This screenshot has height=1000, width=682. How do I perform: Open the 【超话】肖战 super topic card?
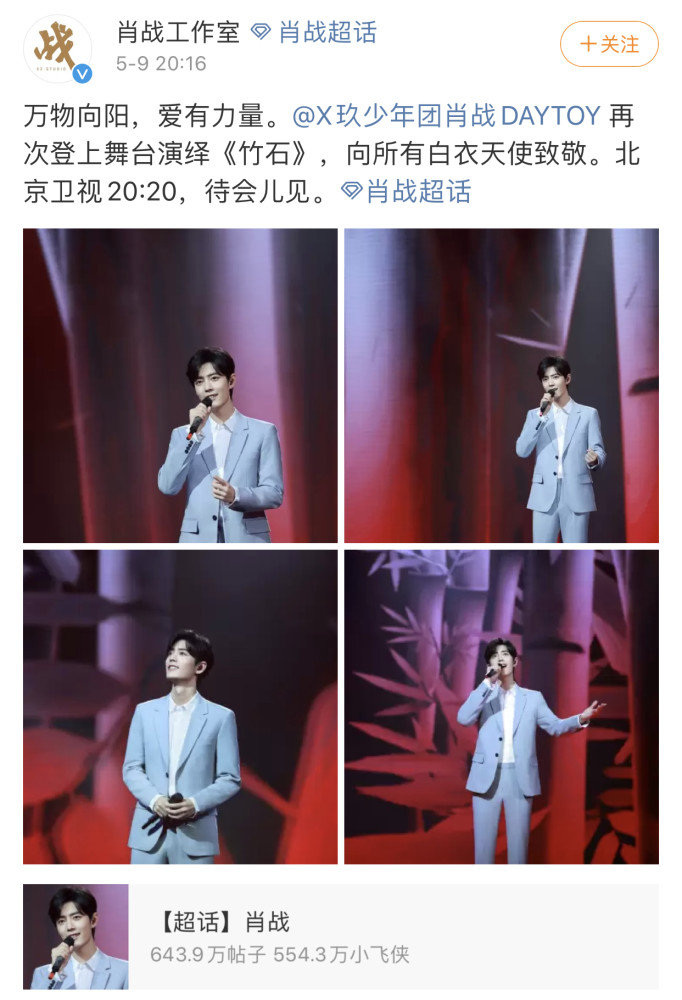(x=340, y=937)
